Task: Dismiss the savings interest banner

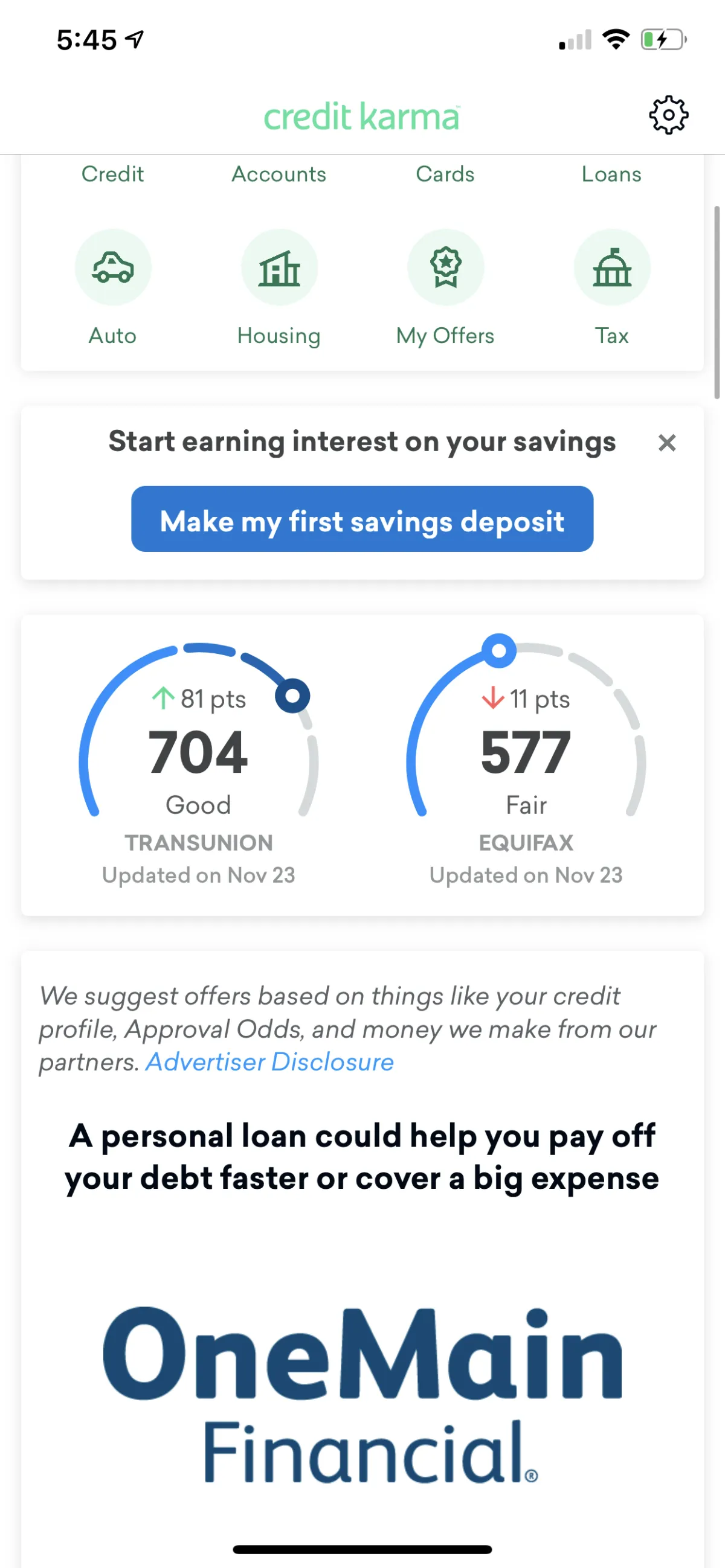Action: coord(667,443)
